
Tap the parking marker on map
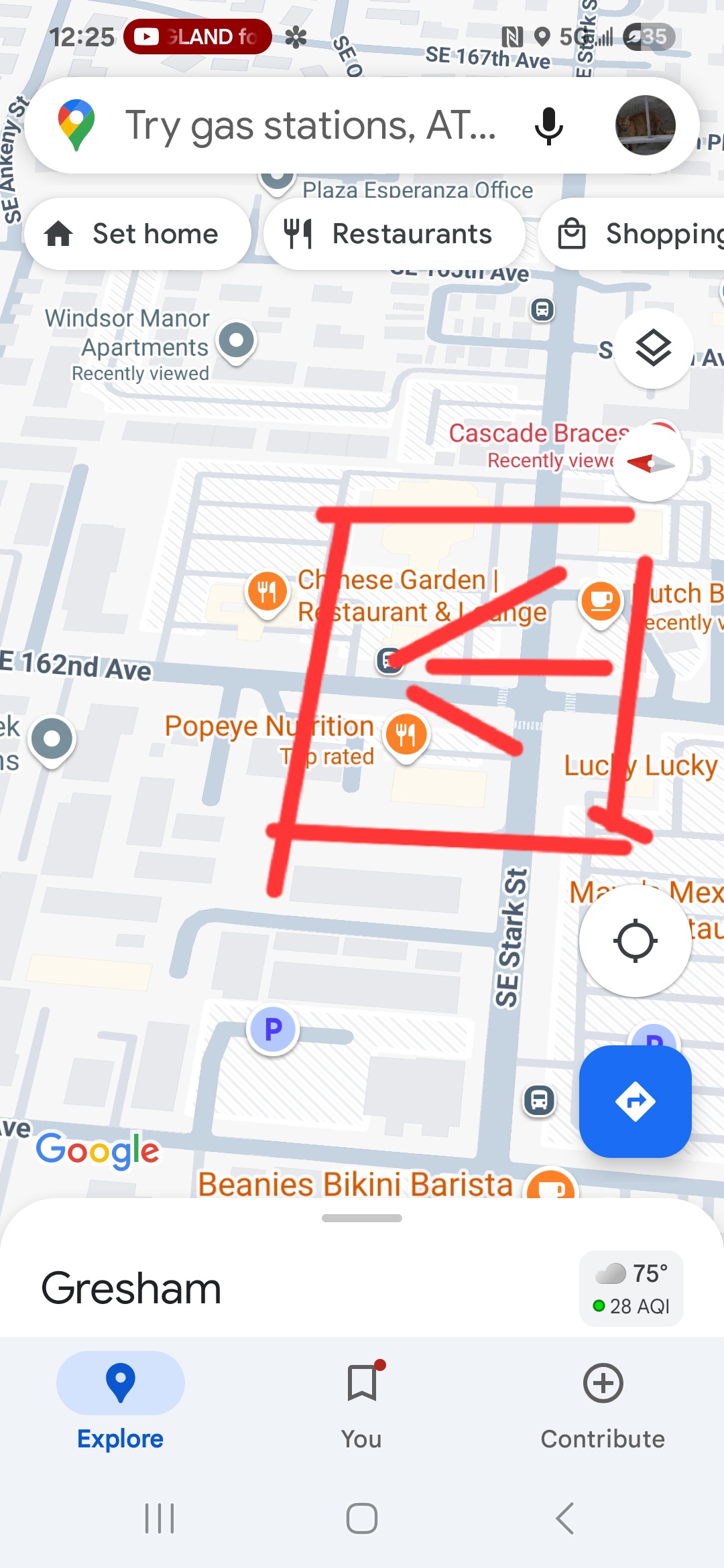(273, 1029)
